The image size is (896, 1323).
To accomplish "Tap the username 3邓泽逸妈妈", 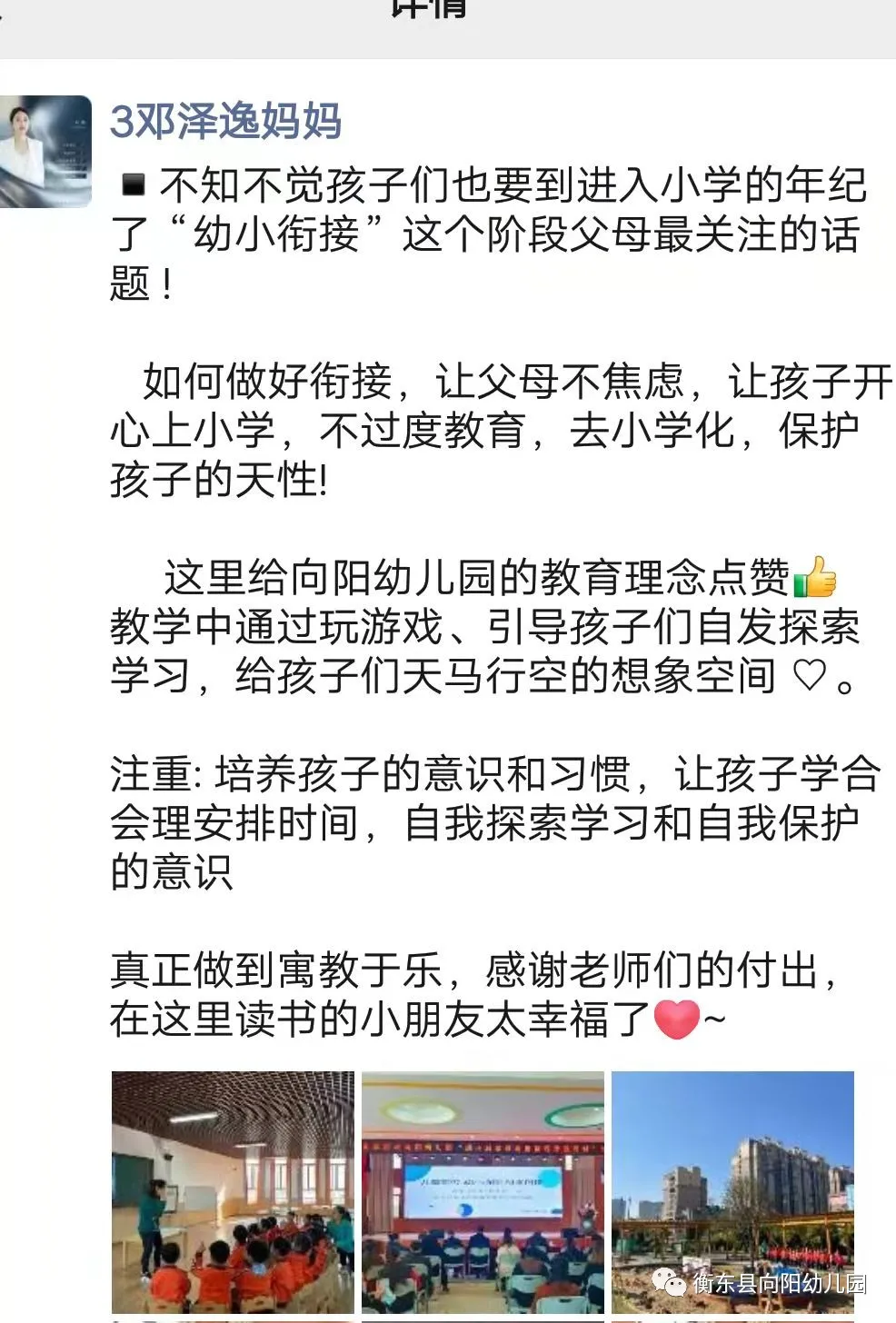I will point(225,121).
